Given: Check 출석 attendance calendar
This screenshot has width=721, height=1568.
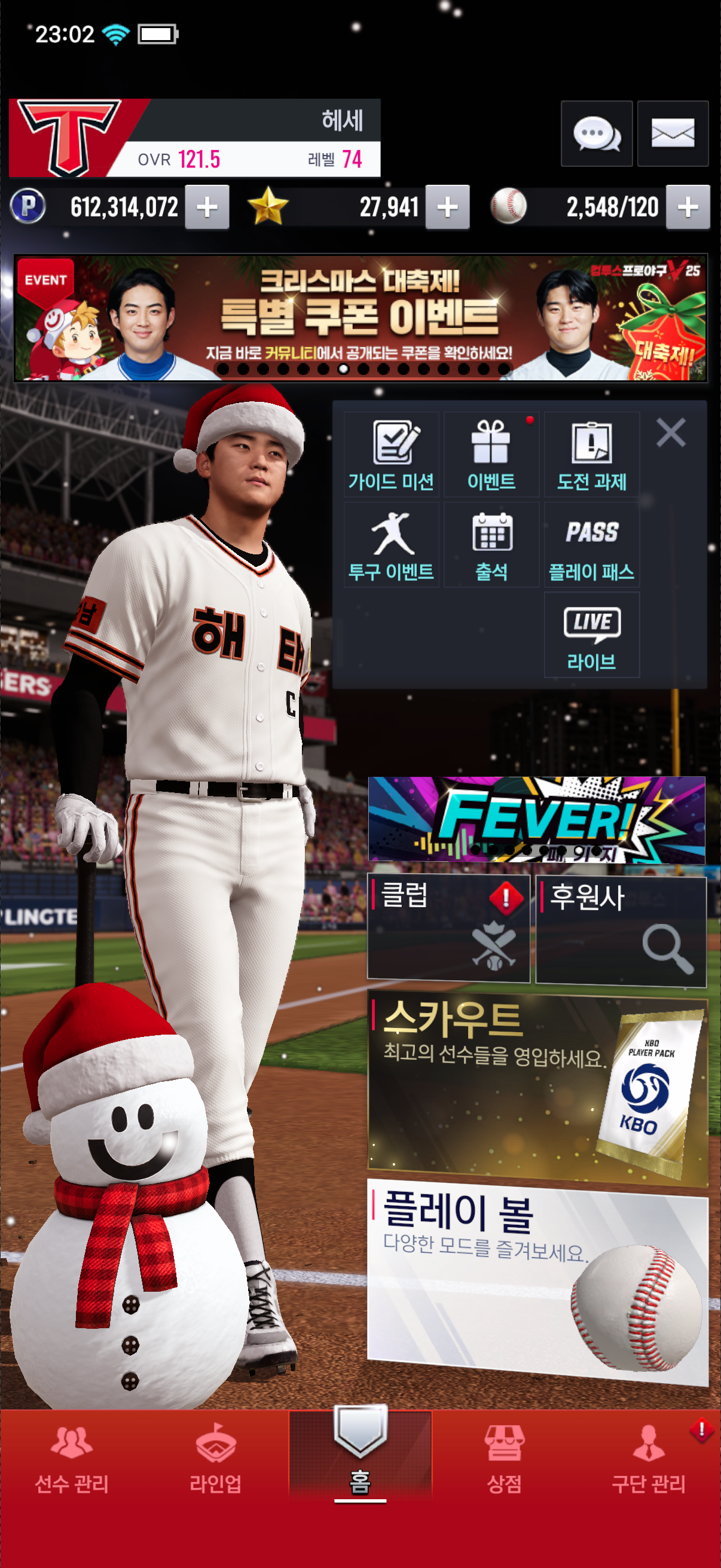Looking at the screenshot, I should pyautogui.click(x=491, y=545).
